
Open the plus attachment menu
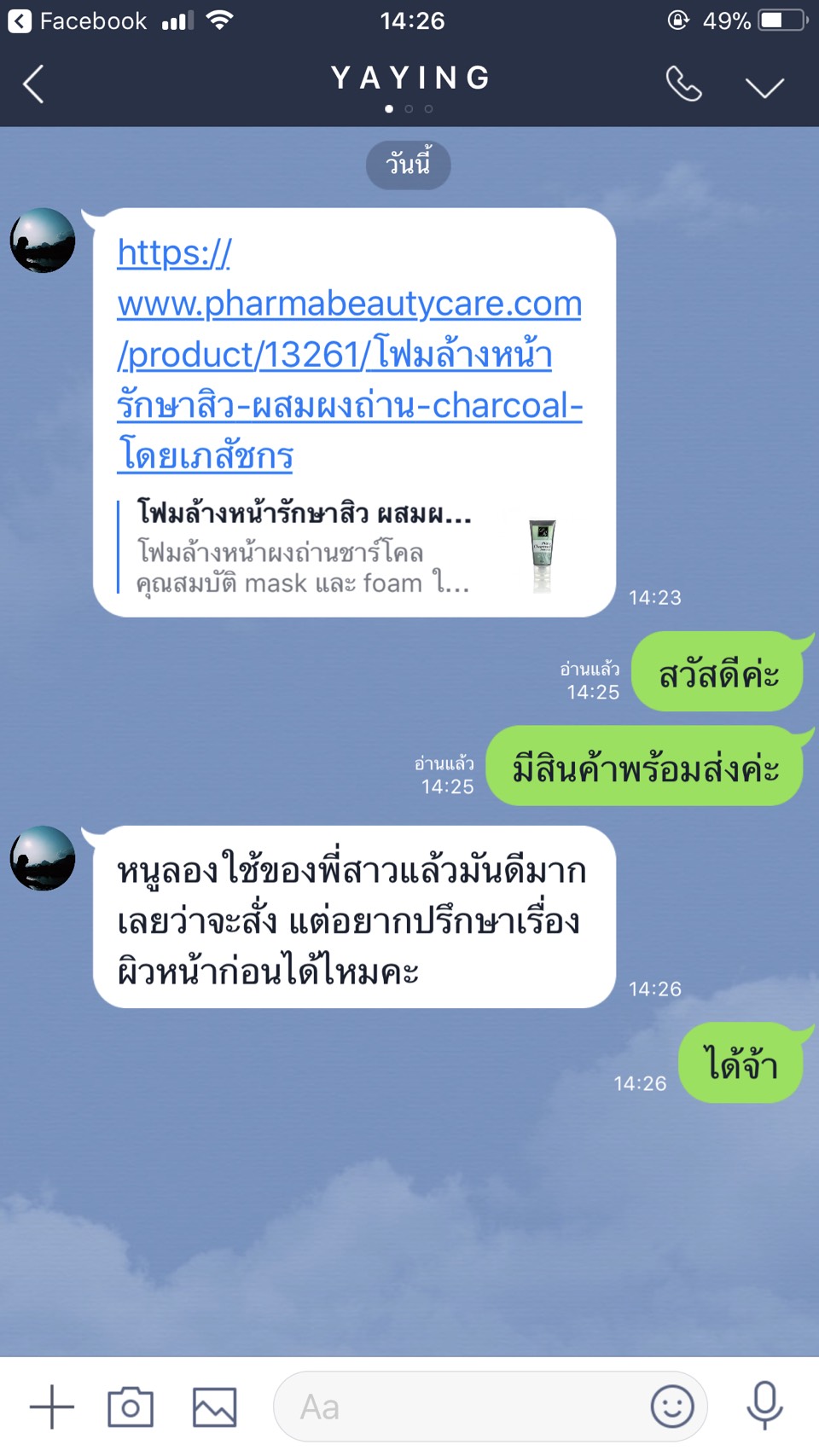(x=52, y=1407)
